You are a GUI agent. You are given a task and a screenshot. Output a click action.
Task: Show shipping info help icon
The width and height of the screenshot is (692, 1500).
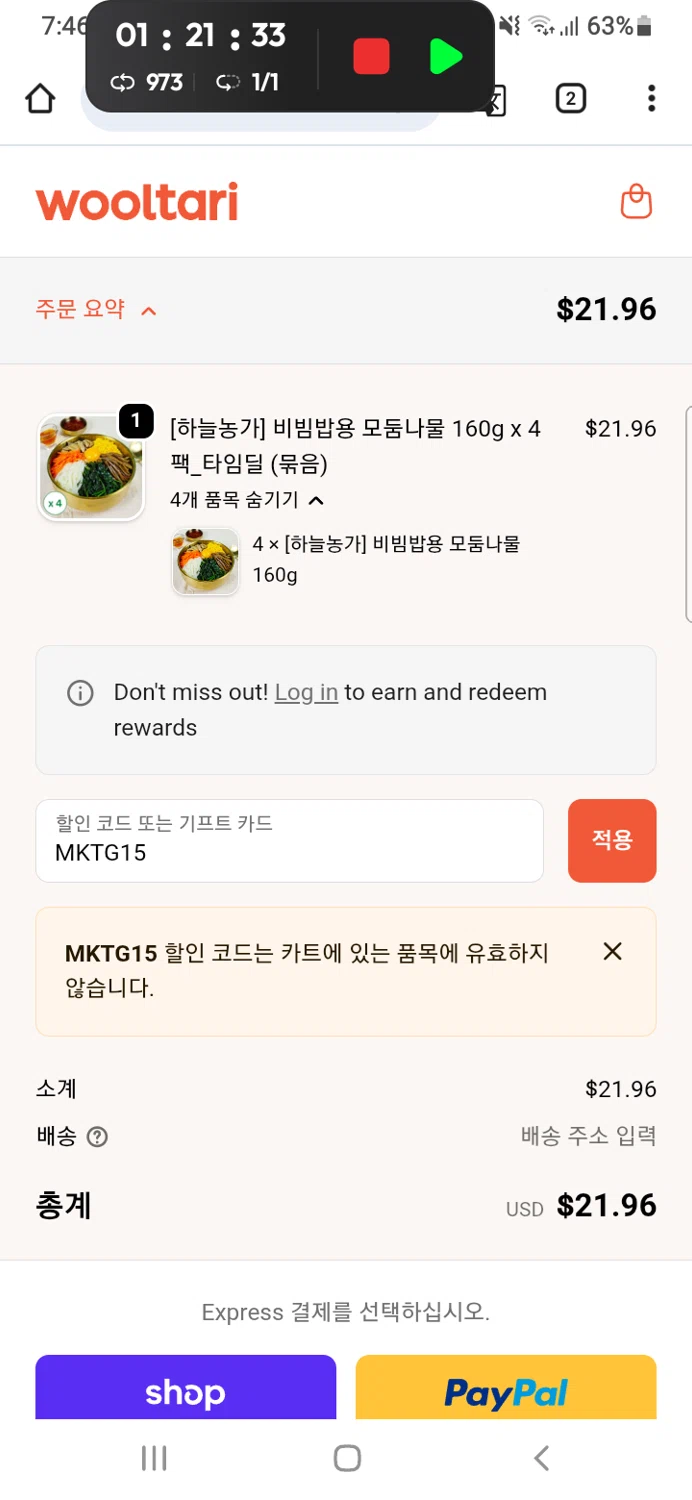(x=97, y=1137)
